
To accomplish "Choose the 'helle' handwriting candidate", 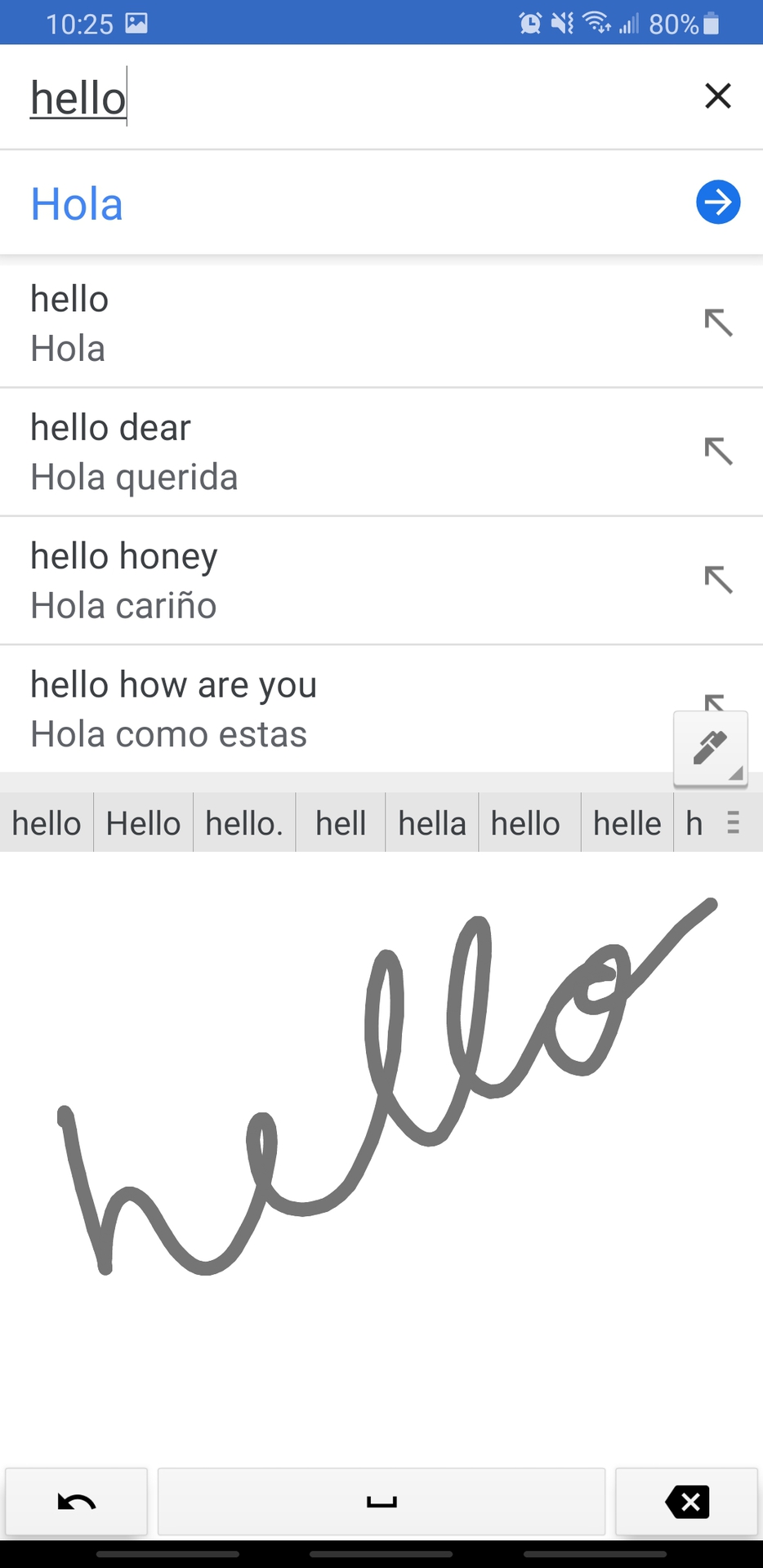I will (x=627, y=823).
